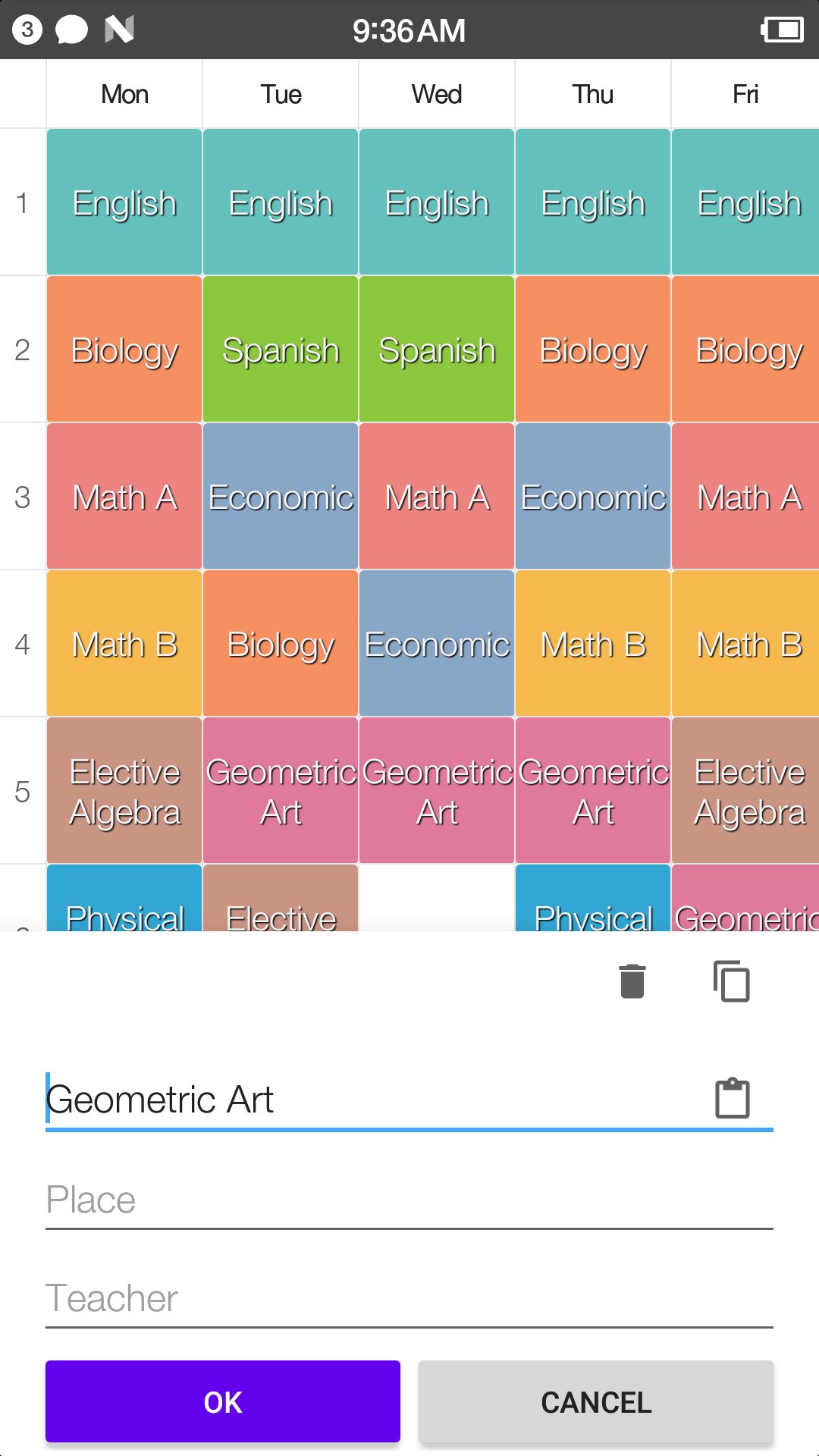The image size is (819, 1456).
Task: Paste into the class name field
Action: click(733, 1097)
